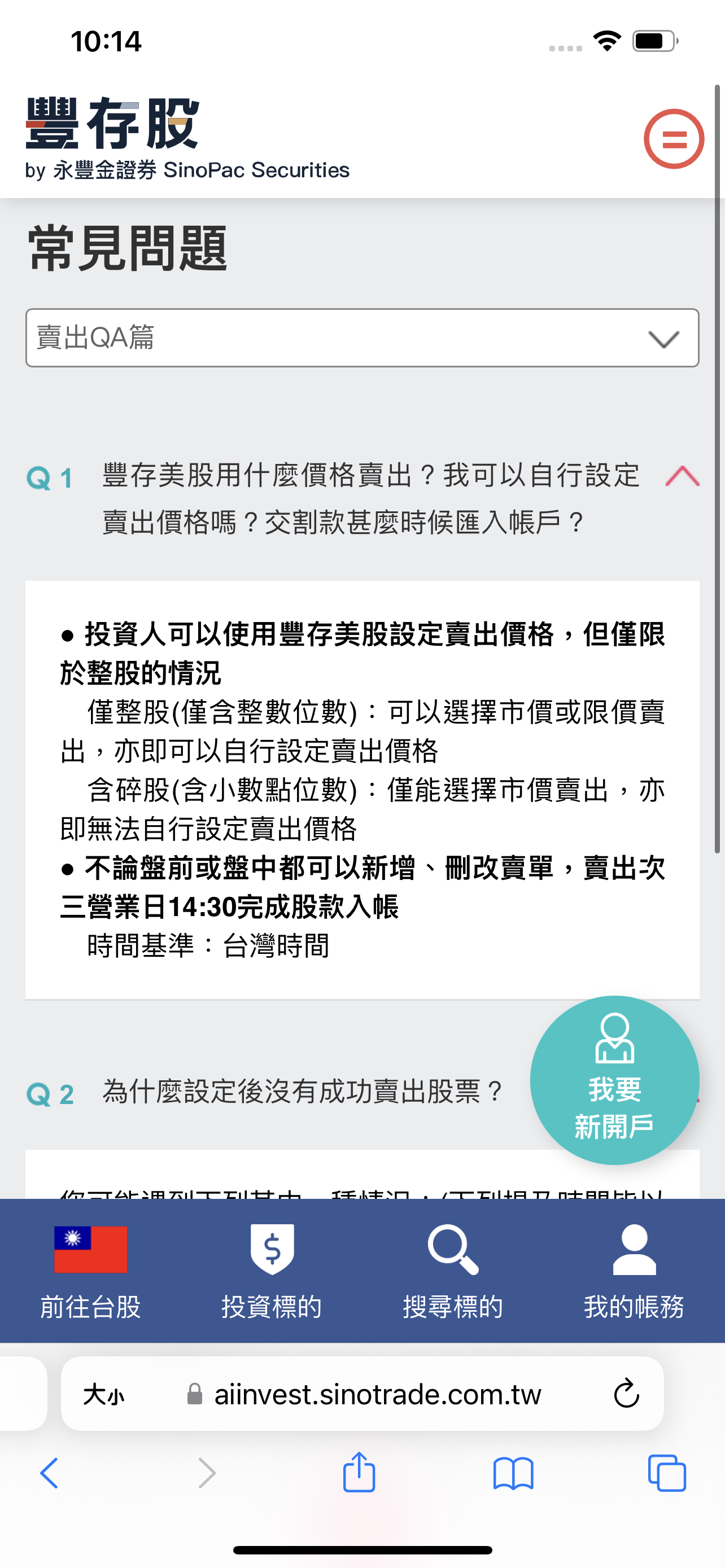Open the Safari text size 大小 menu

103,1395
